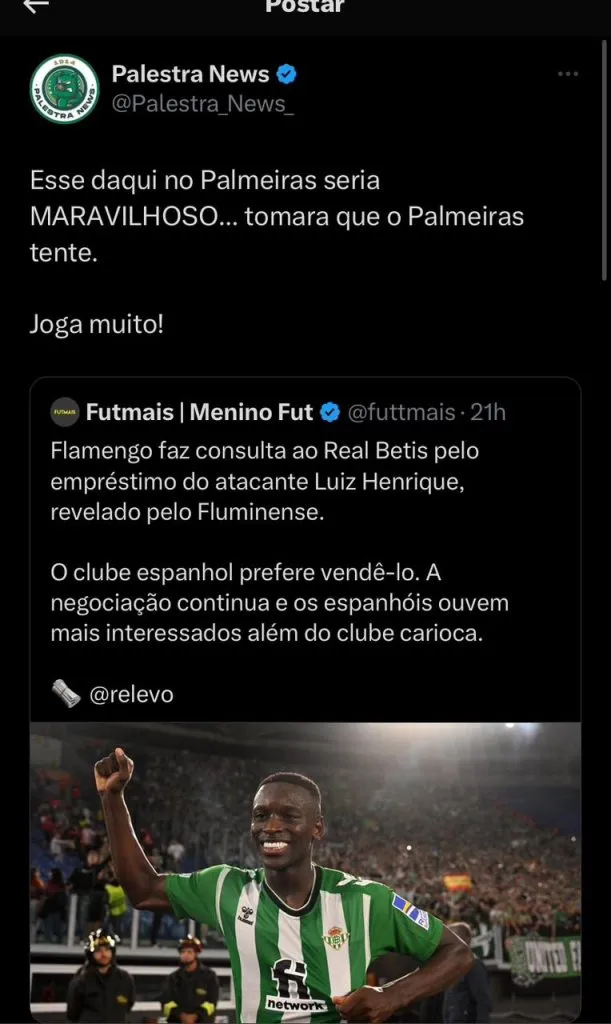Open Palestra News profile picture
The height and width of the screenshot is (1024, 611).
pyautogui.click(x=65, y=89)
